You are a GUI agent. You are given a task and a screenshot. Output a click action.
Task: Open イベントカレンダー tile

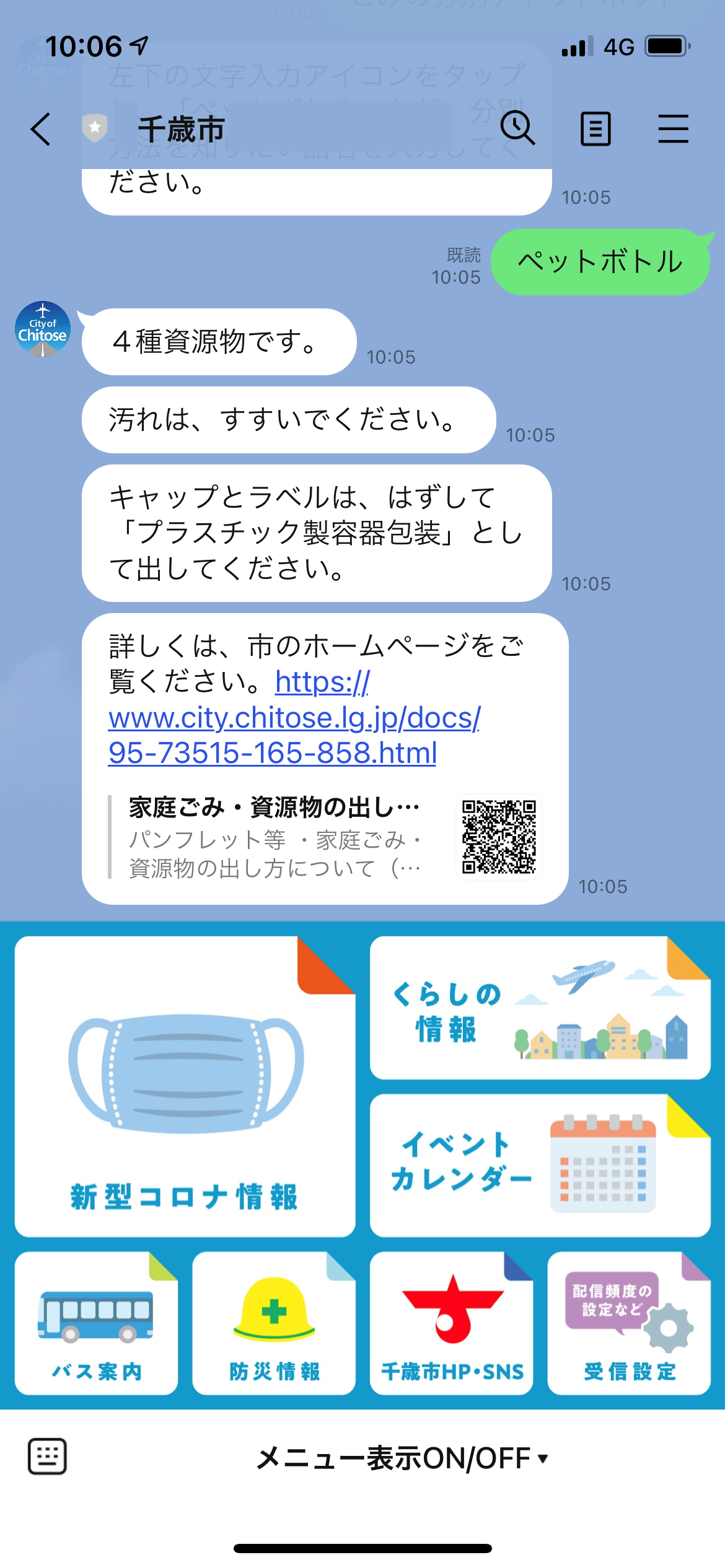pos(540,1165)
